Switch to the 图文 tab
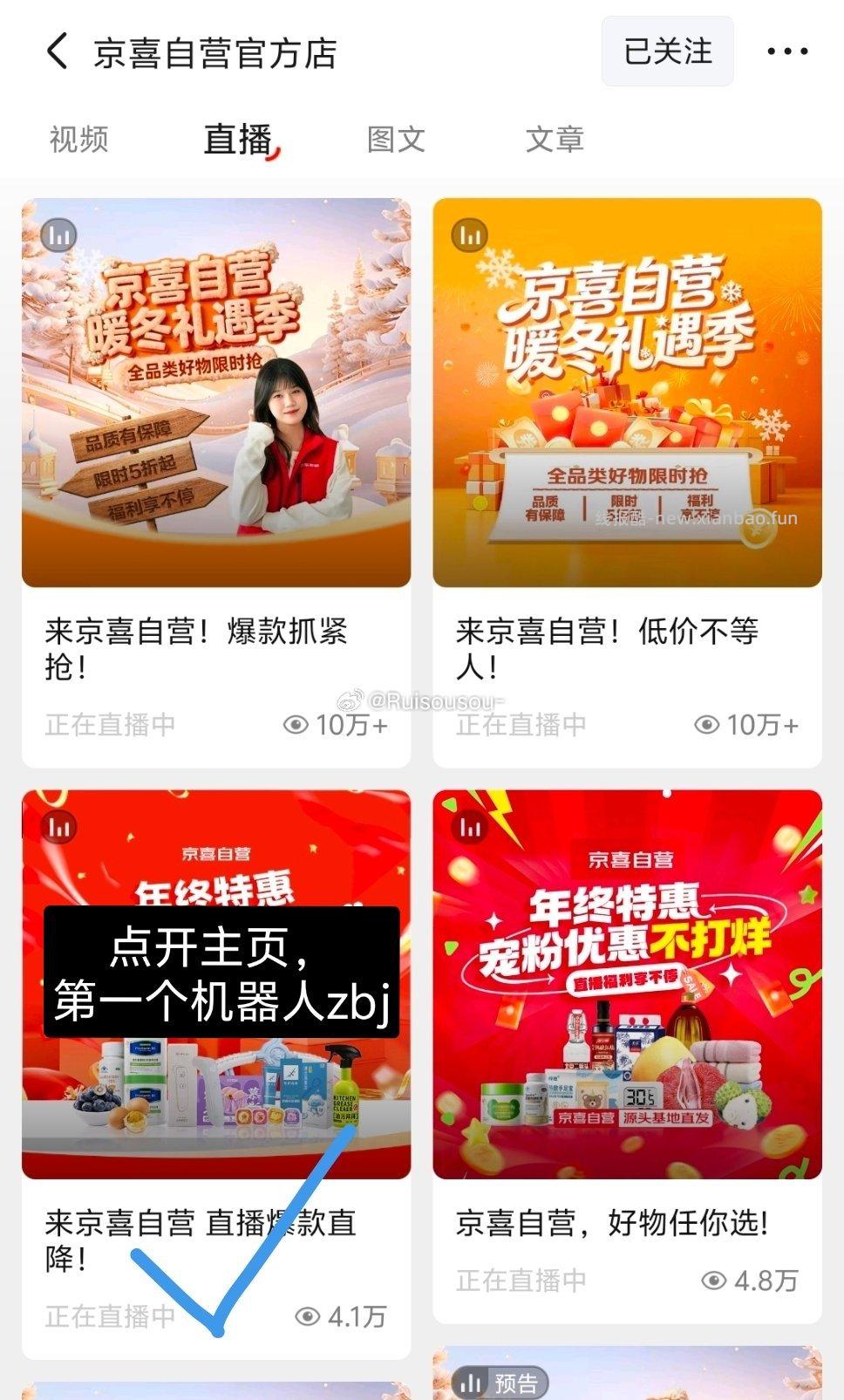 pos(397,138)
